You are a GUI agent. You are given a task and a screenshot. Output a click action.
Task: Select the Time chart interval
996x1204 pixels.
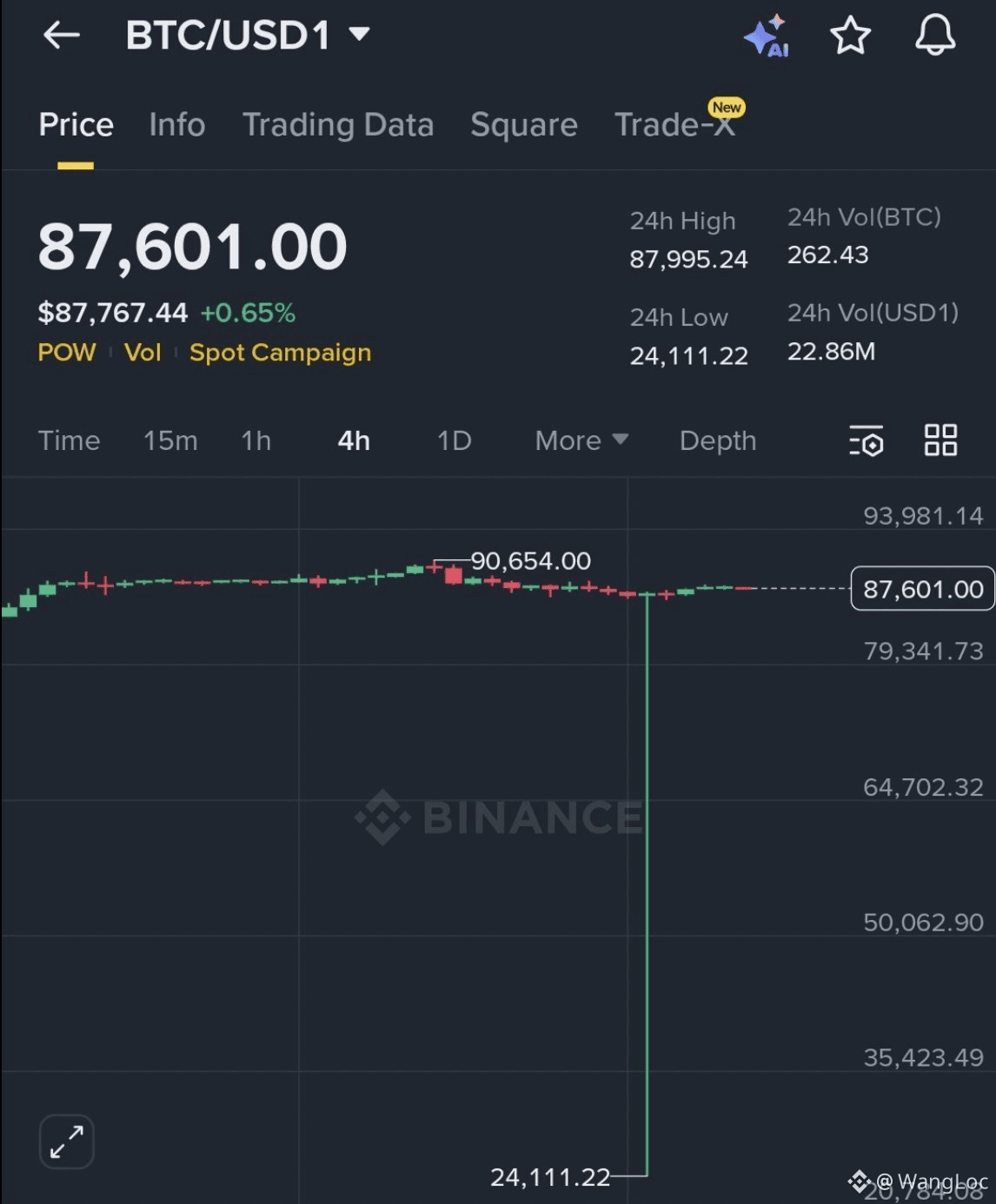tap(70, 440)
